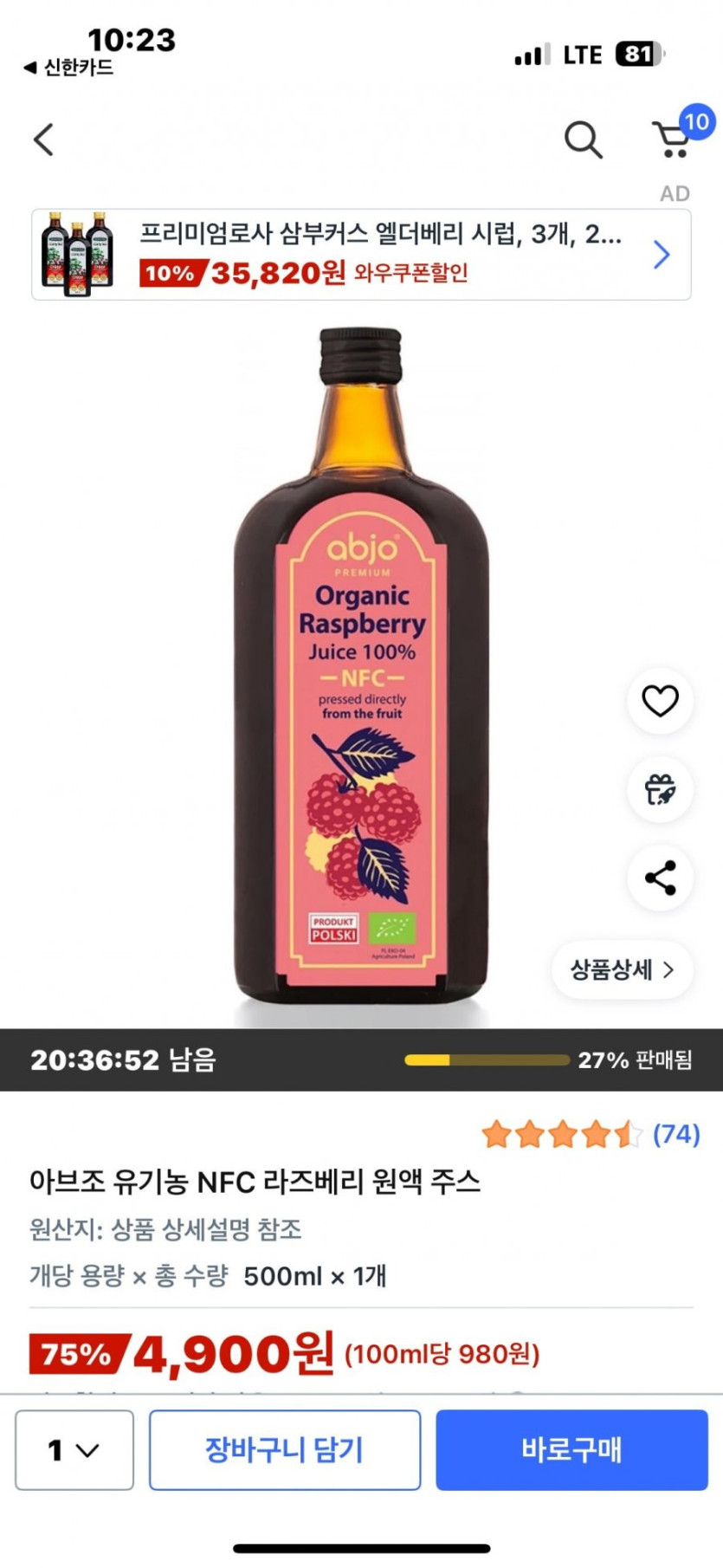Tap 장바구니 담기 to add to cart
Screen dimensions: 723x1568
click(284, 1449)
